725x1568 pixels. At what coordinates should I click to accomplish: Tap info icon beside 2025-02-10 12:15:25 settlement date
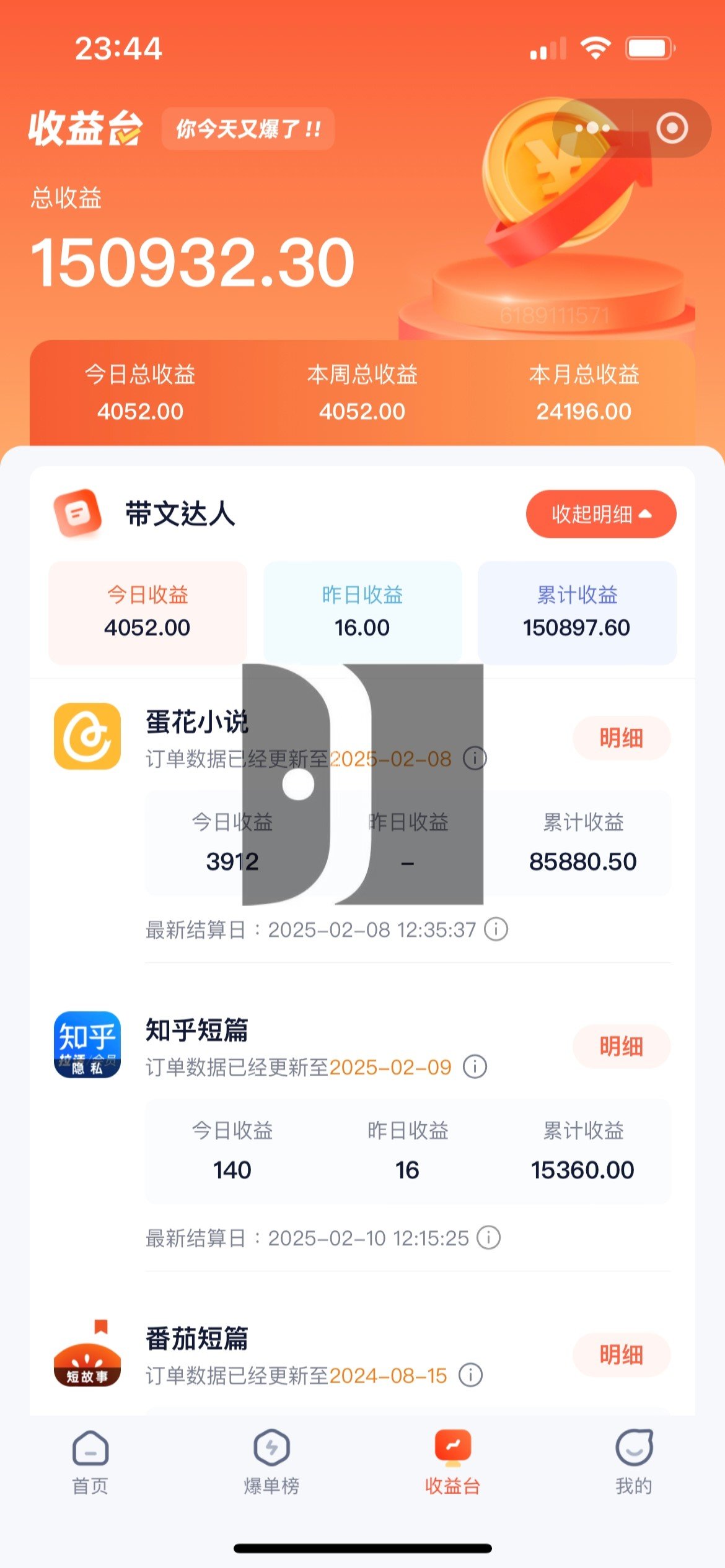coord(488,1238)
